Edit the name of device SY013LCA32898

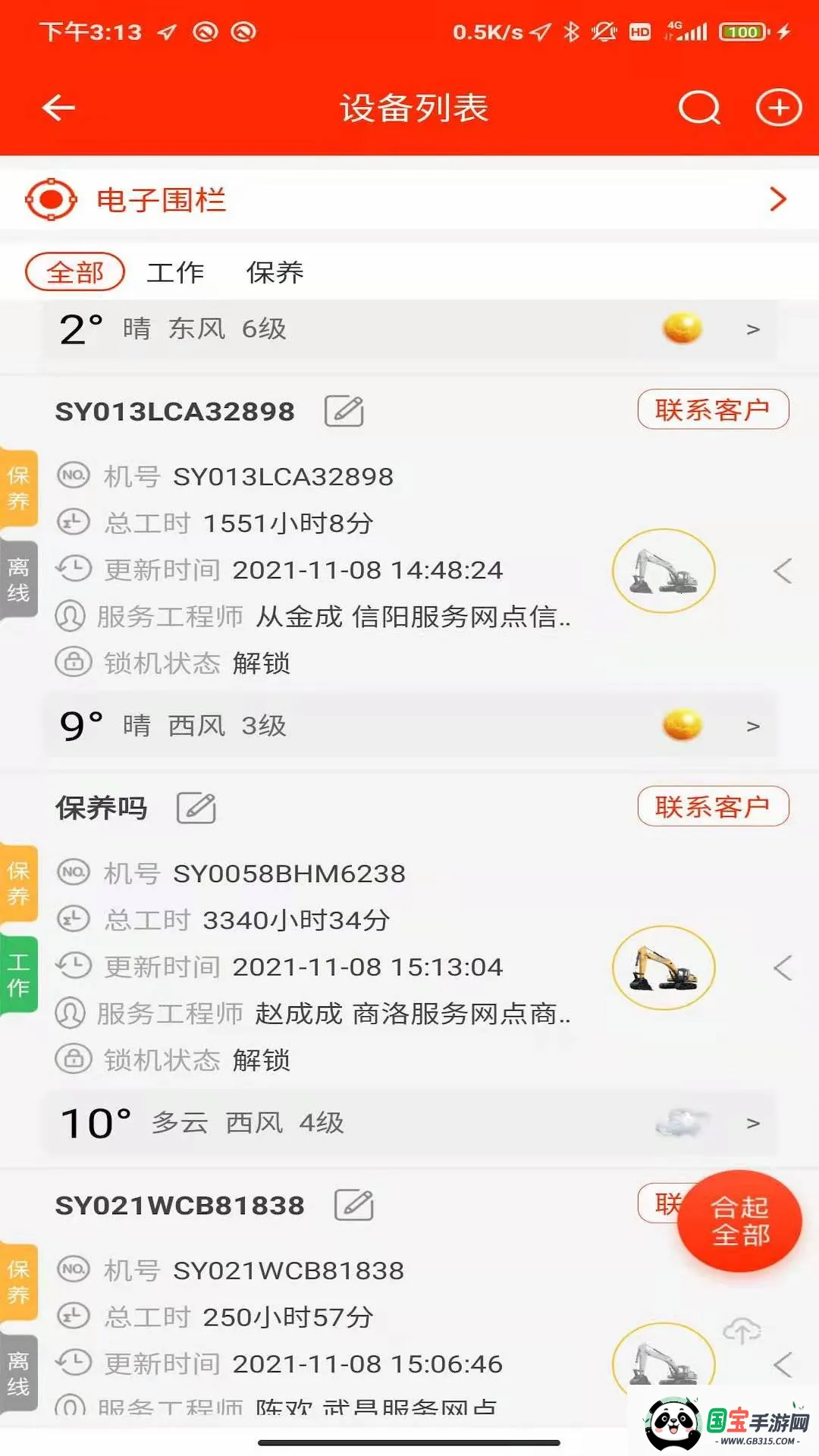(344, 411)
